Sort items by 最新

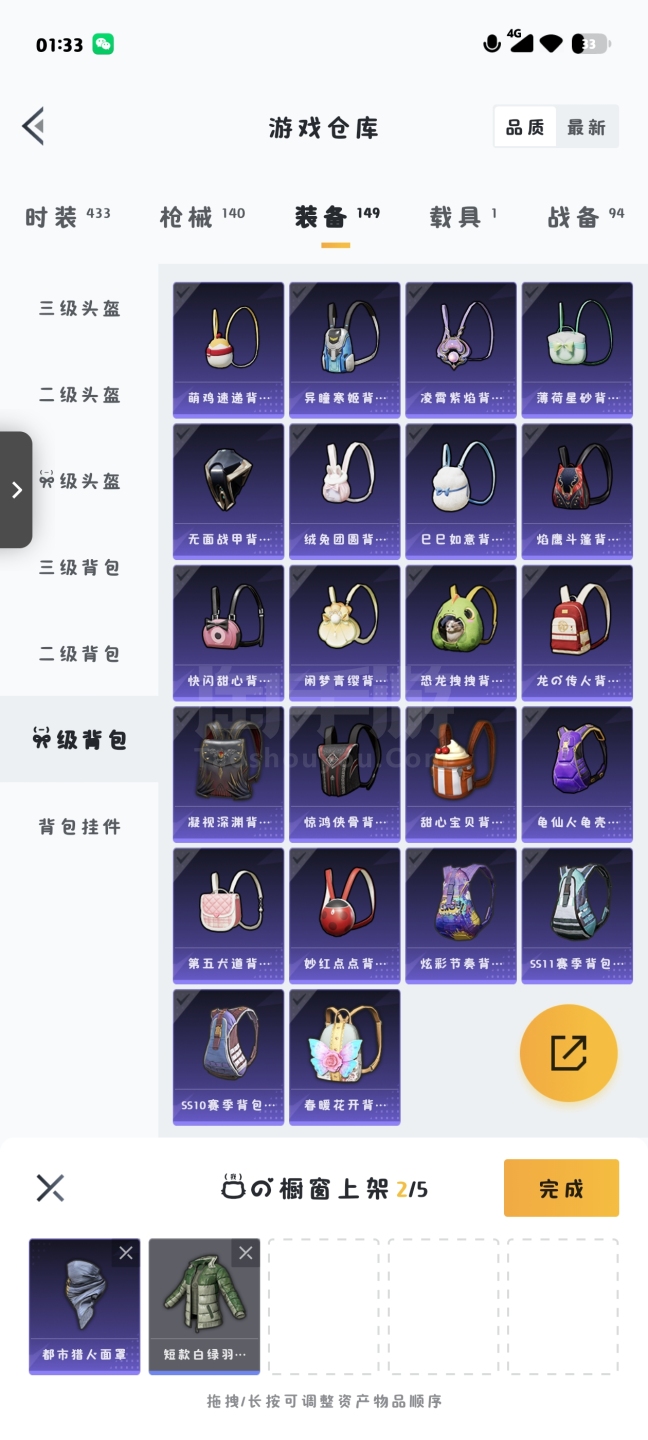tap(586, 127)
